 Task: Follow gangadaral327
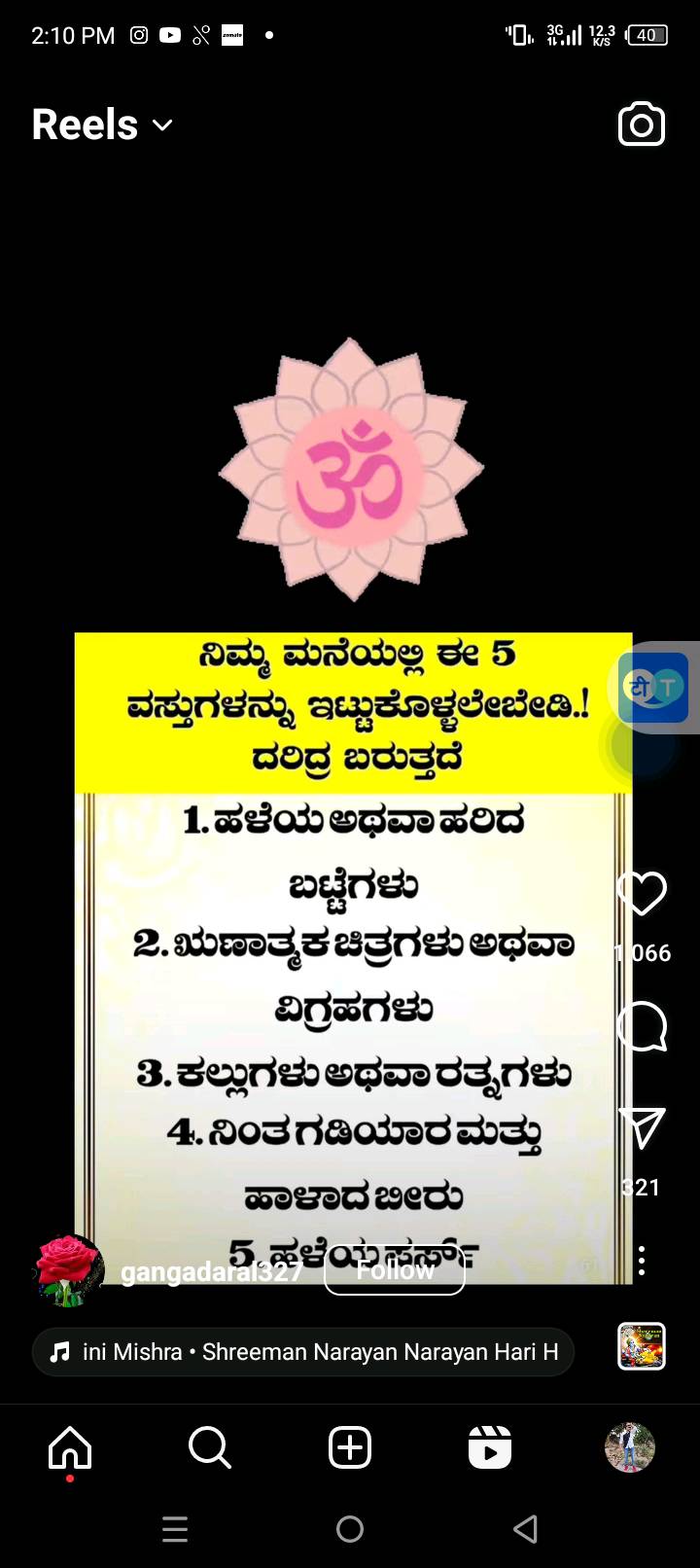pos(395,1270)
